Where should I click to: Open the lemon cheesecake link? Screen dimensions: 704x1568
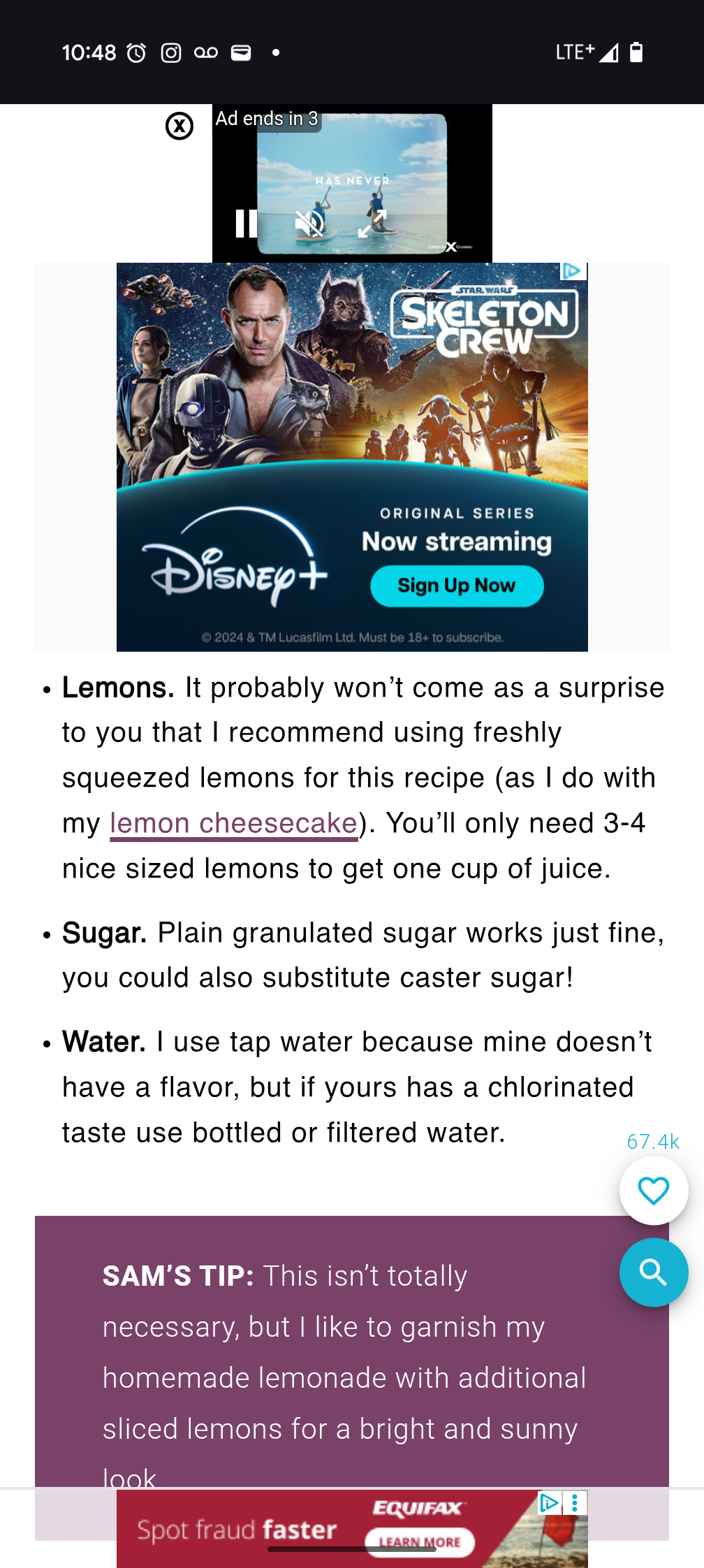click(234, 823)
